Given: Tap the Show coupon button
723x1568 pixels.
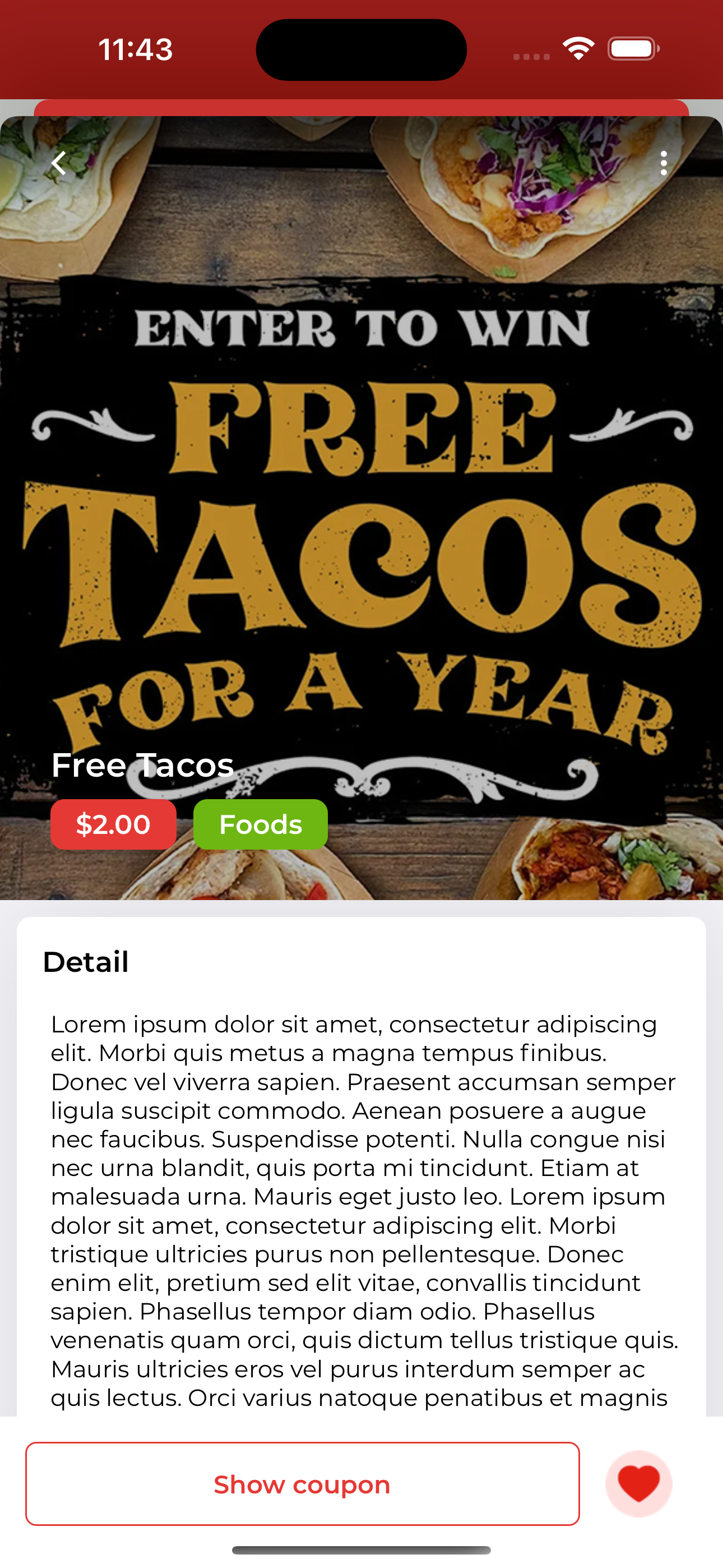Looking at the screenshot, I should pos(302,1484).
